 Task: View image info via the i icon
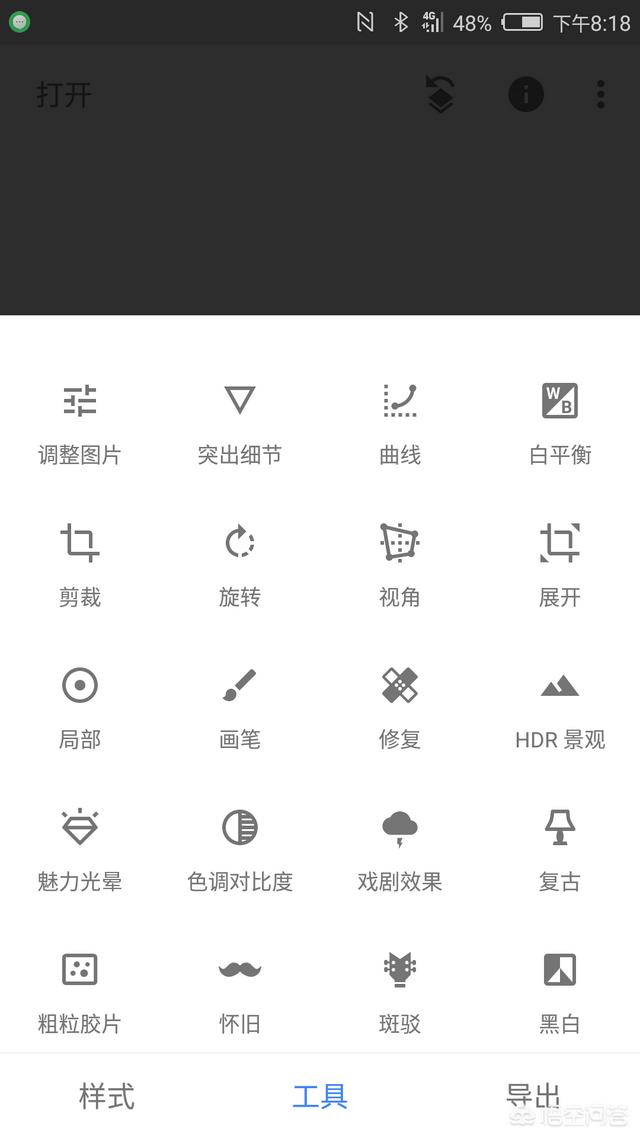click(526, 94)
